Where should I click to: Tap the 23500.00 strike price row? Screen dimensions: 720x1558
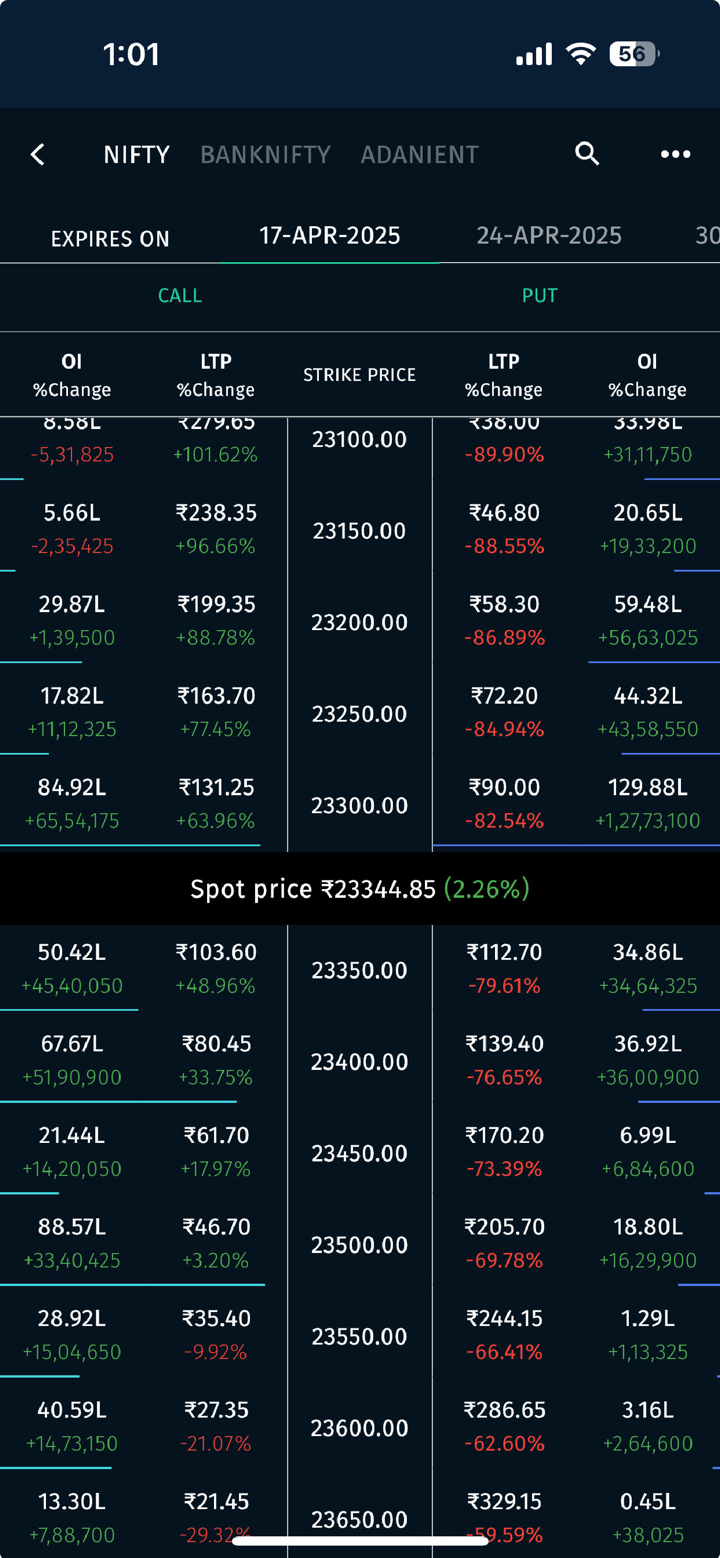click(359, 1245)
